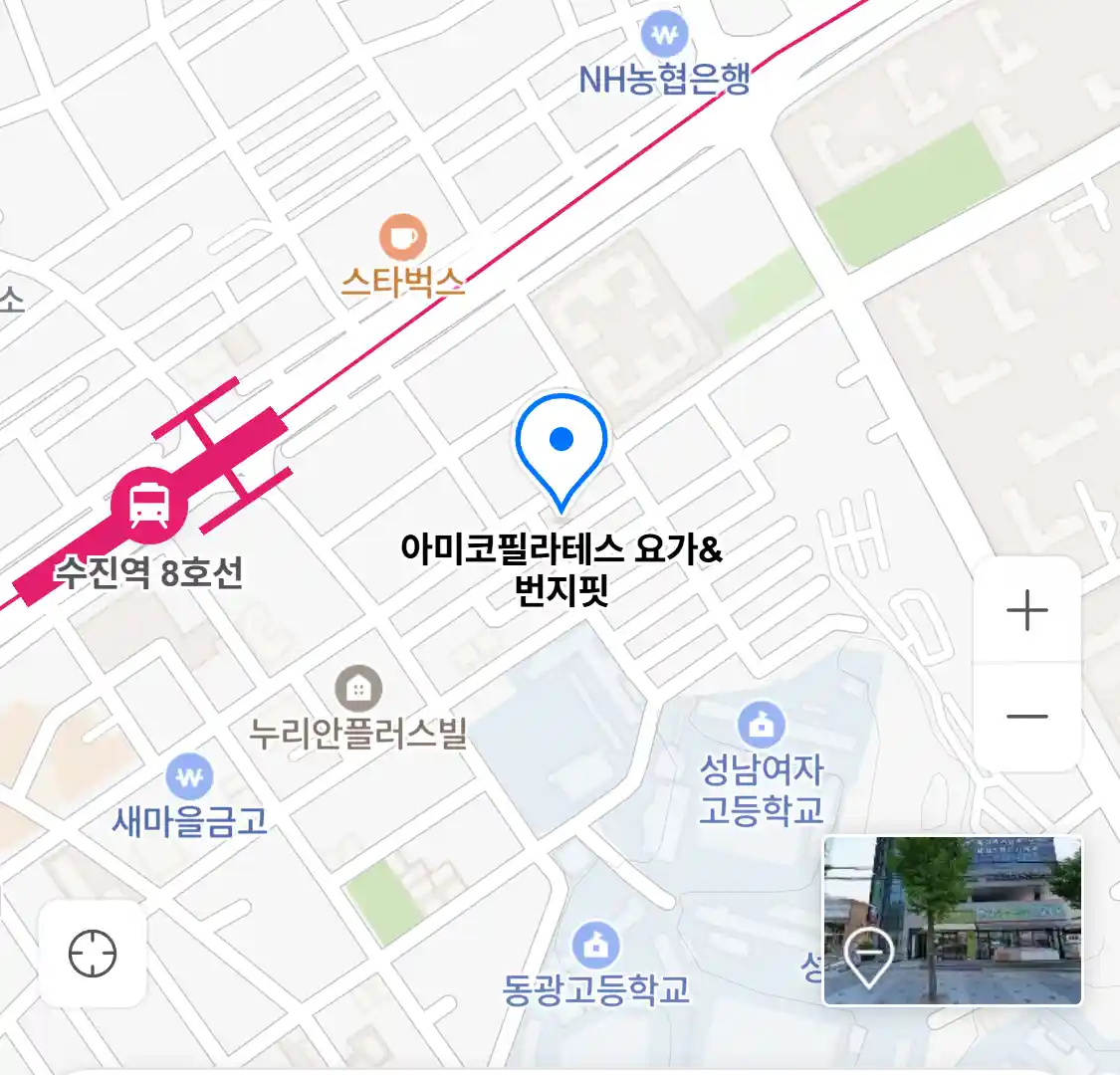Open the 누리안플러스빌 building marker
1120x1075 pixels.
click(x=358, y=688)
